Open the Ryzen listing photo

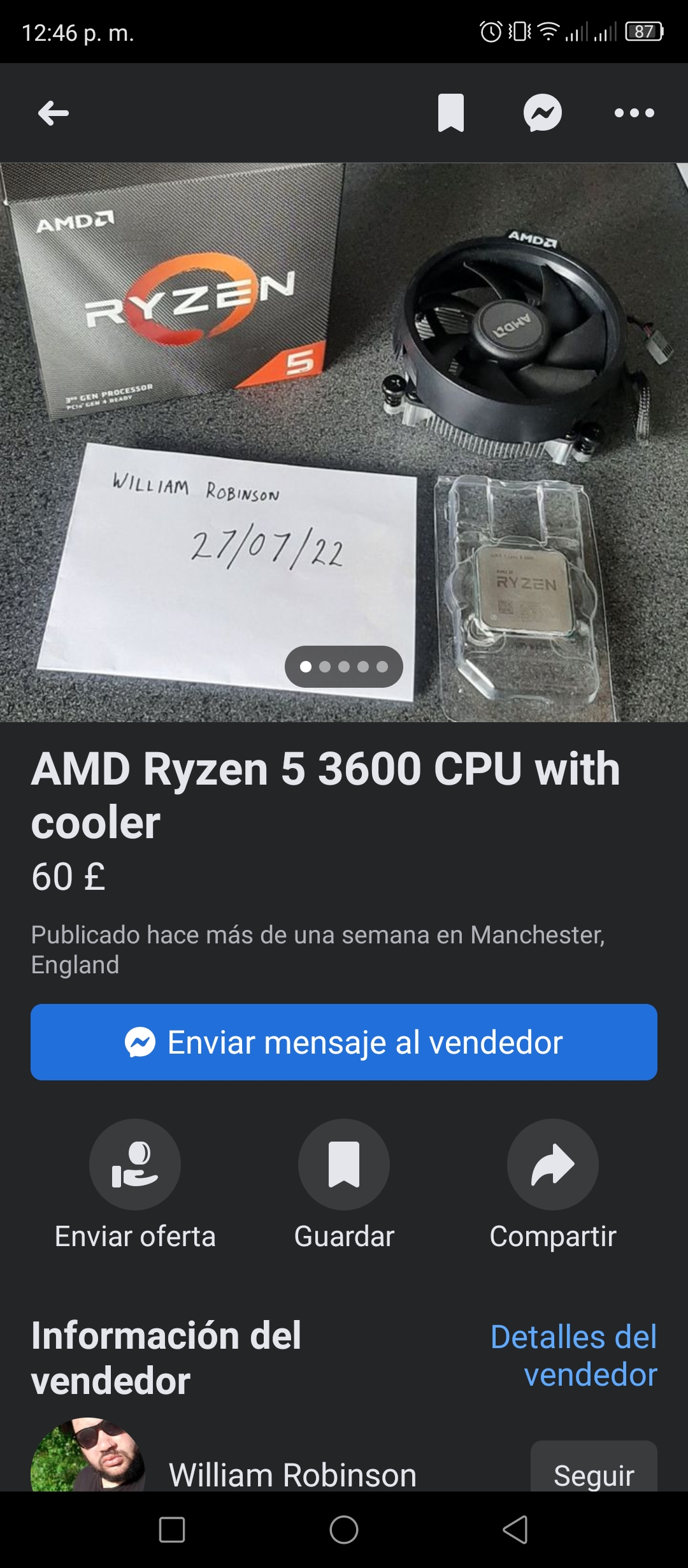[x=344, y=442]
